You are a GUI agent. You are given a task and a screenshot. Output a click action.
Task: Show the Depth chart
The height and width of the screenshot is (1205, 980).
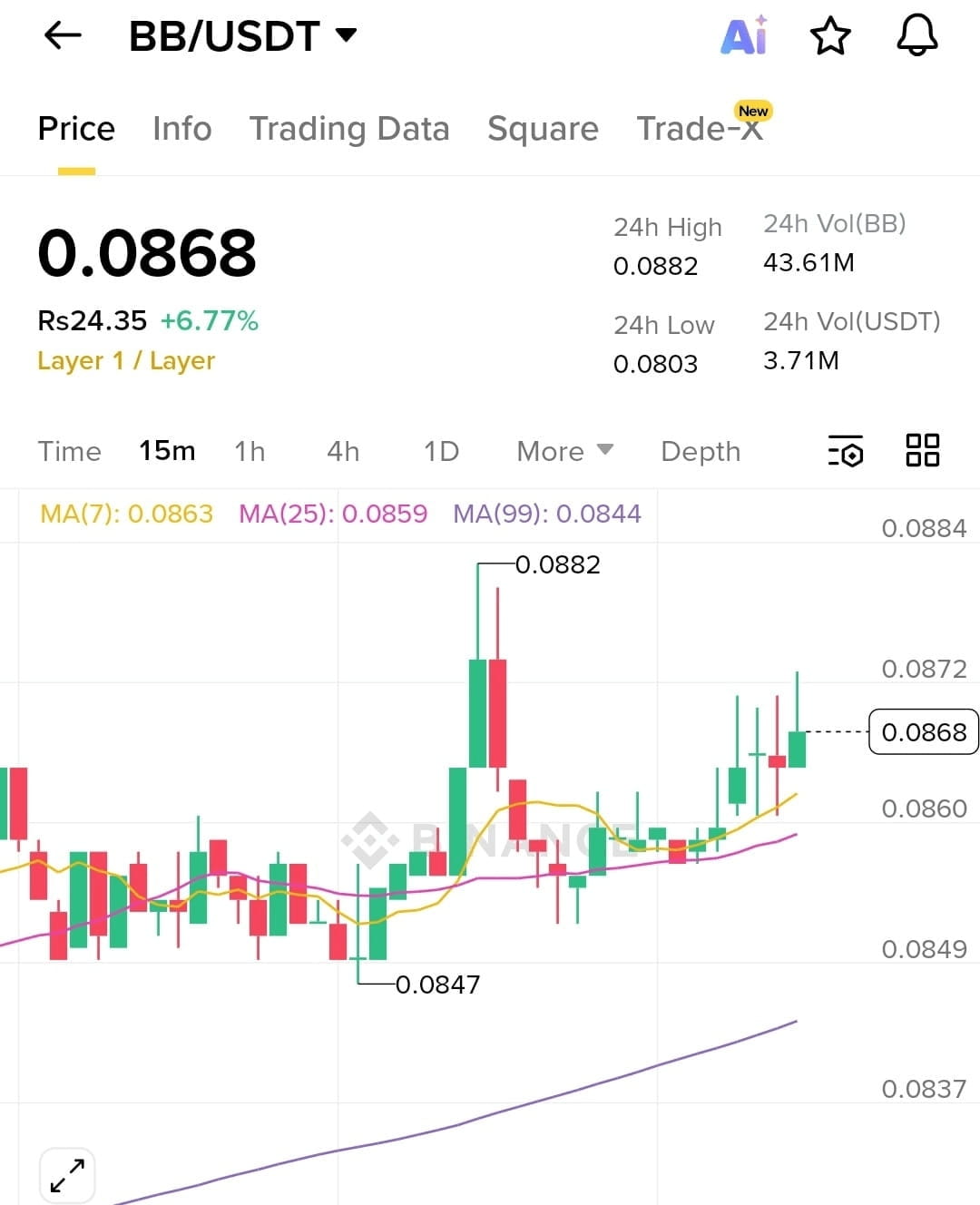701,451
